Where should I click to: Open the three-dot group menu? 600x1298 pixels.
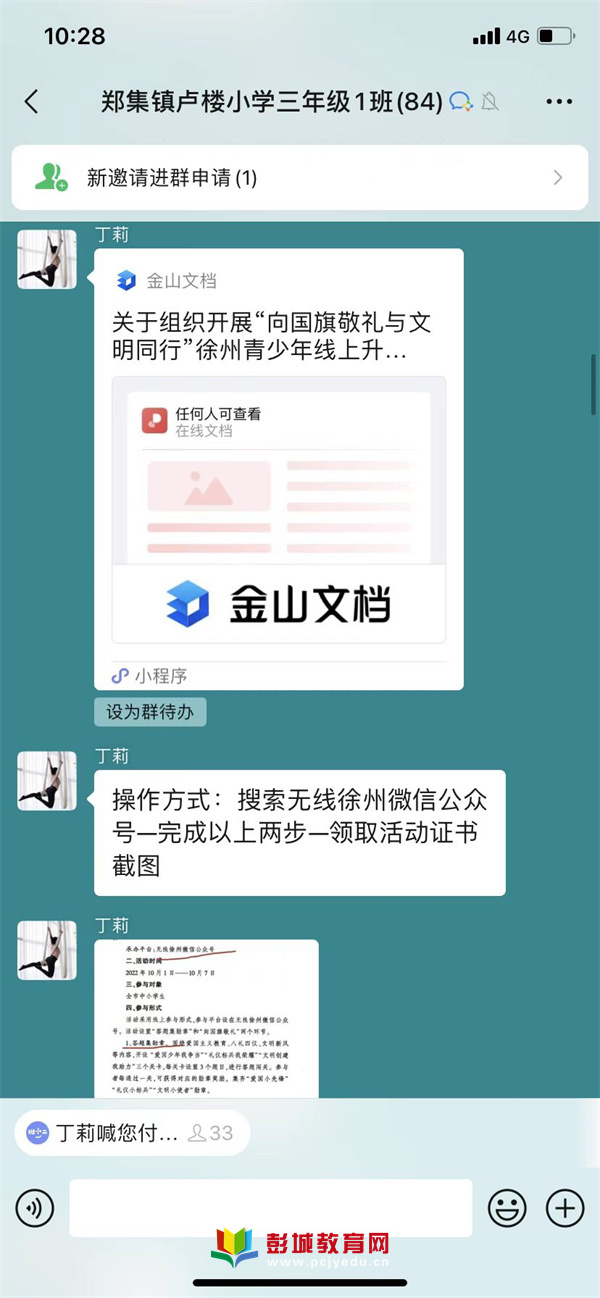point(559,101)
